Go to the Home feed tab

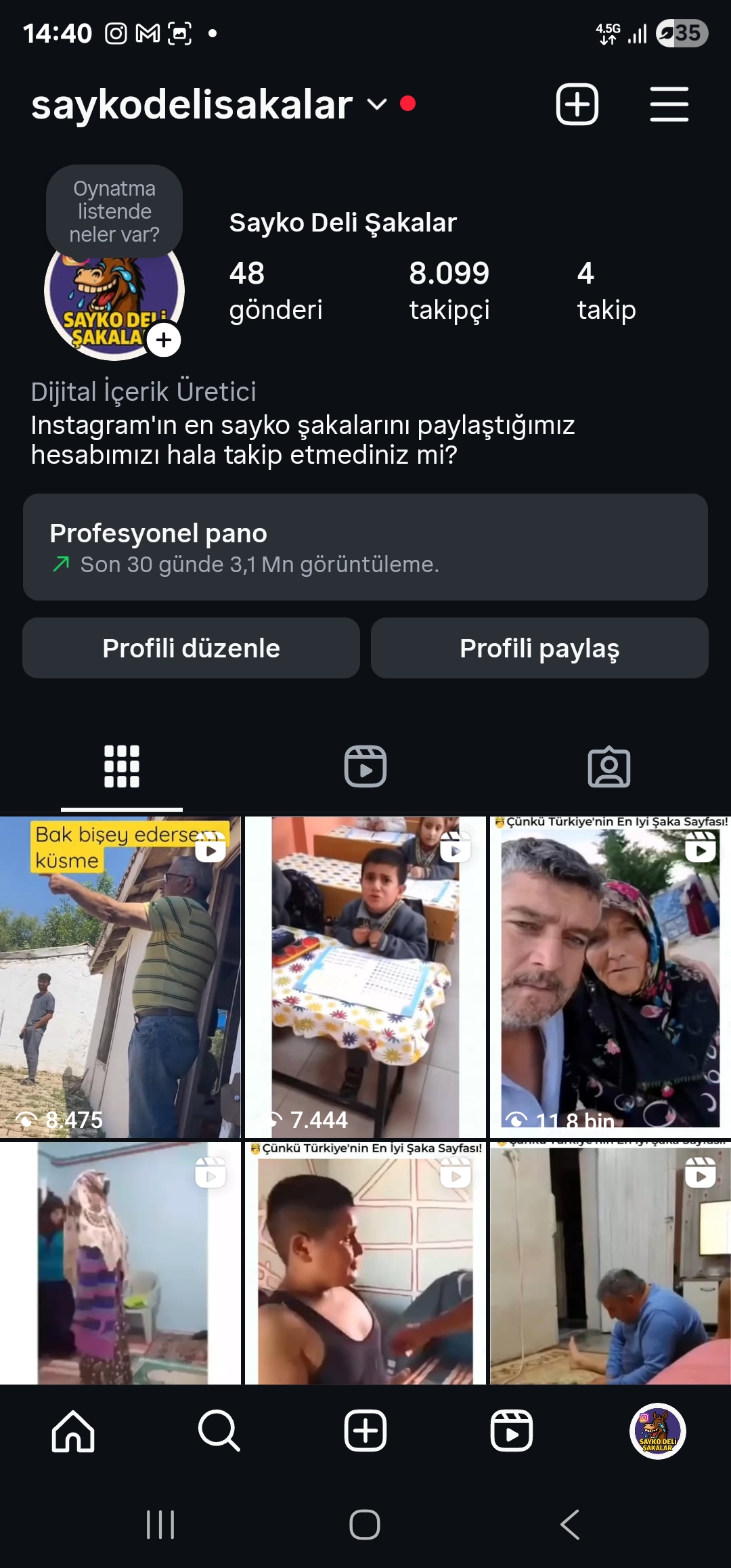click(x=73, y=1431)
